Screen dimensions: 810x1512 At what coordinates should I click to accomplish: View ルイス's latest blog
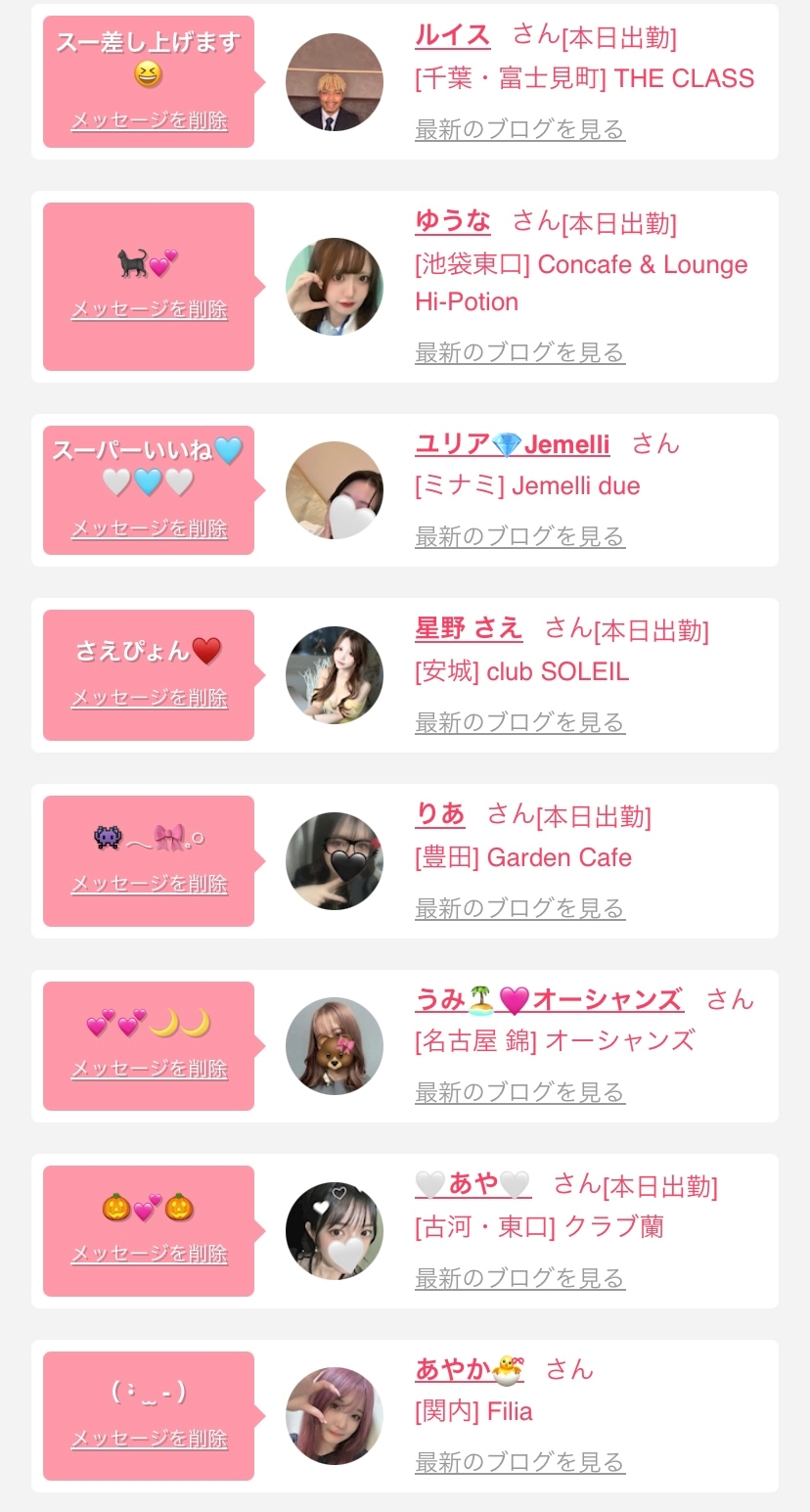[519, 129]
